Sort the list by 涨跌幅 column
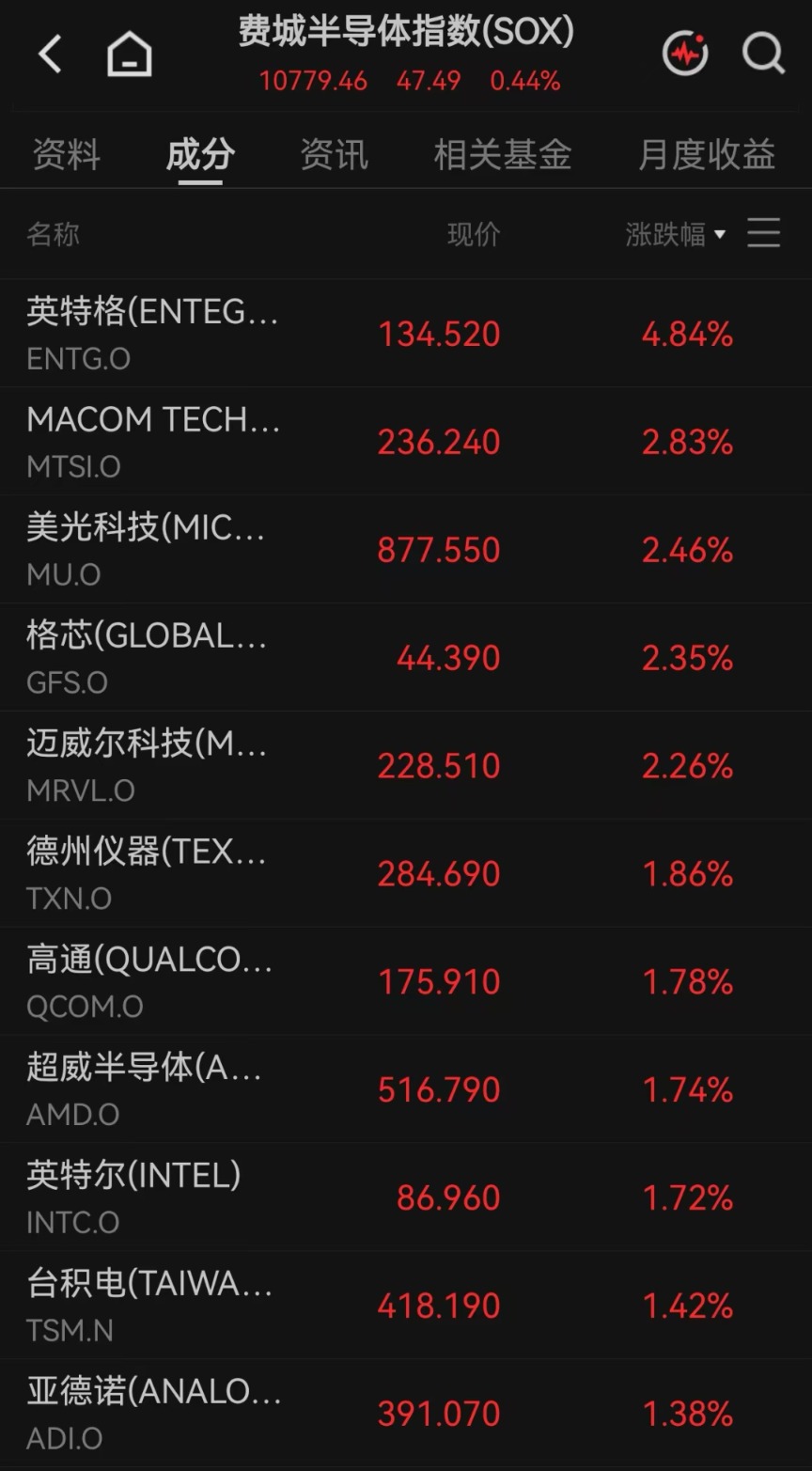Image resolution: width=812 pixels, height=1471 pixels. point(676,234)
